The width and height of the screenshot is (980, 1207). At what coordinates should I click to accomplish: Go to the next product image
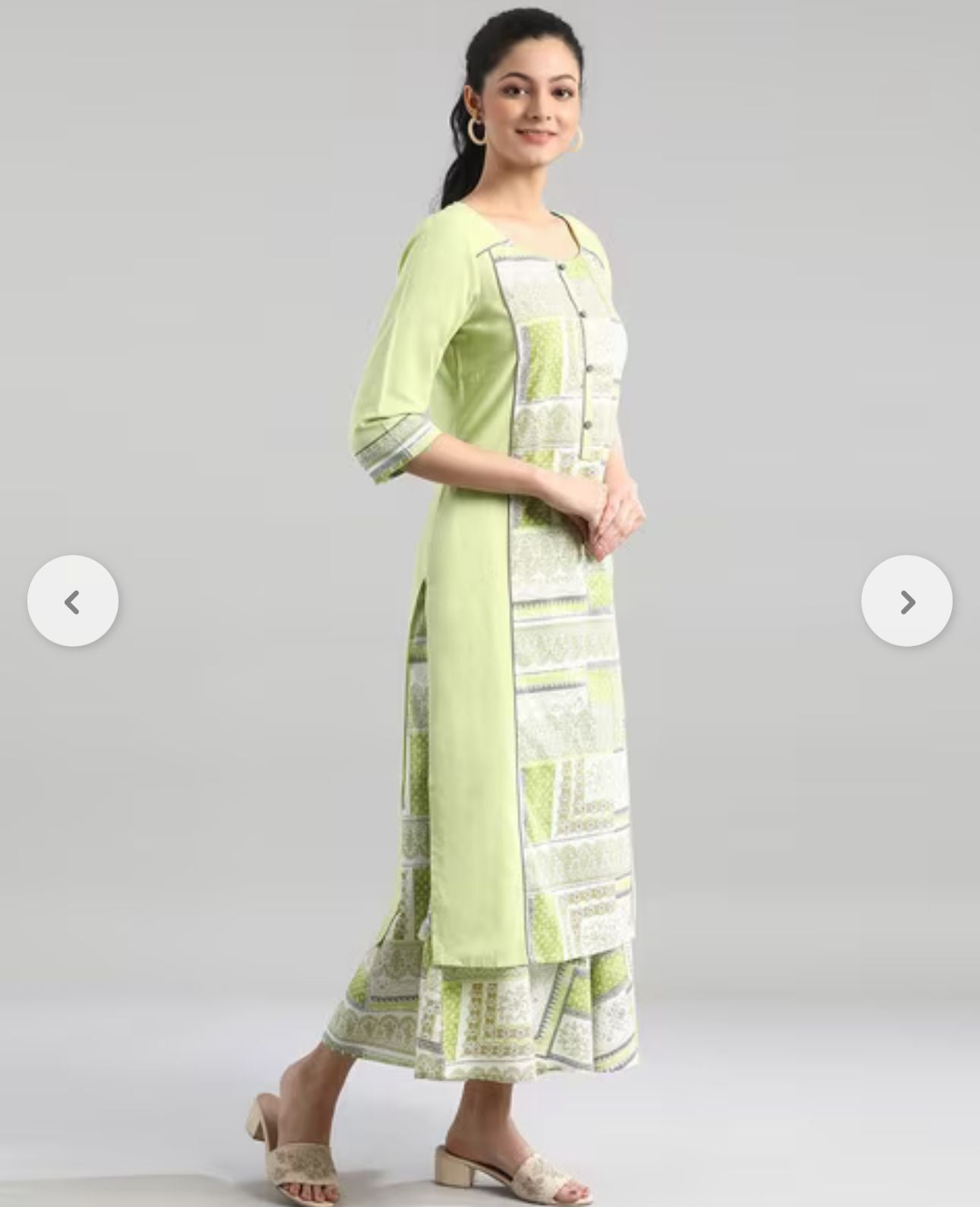906,601
